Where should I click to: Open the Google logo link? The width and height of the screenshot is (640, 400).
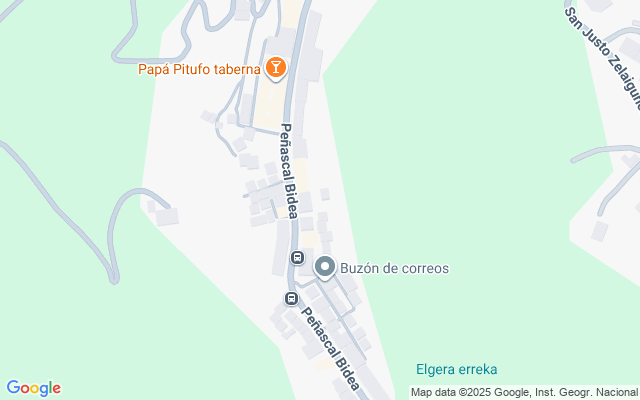33,388
